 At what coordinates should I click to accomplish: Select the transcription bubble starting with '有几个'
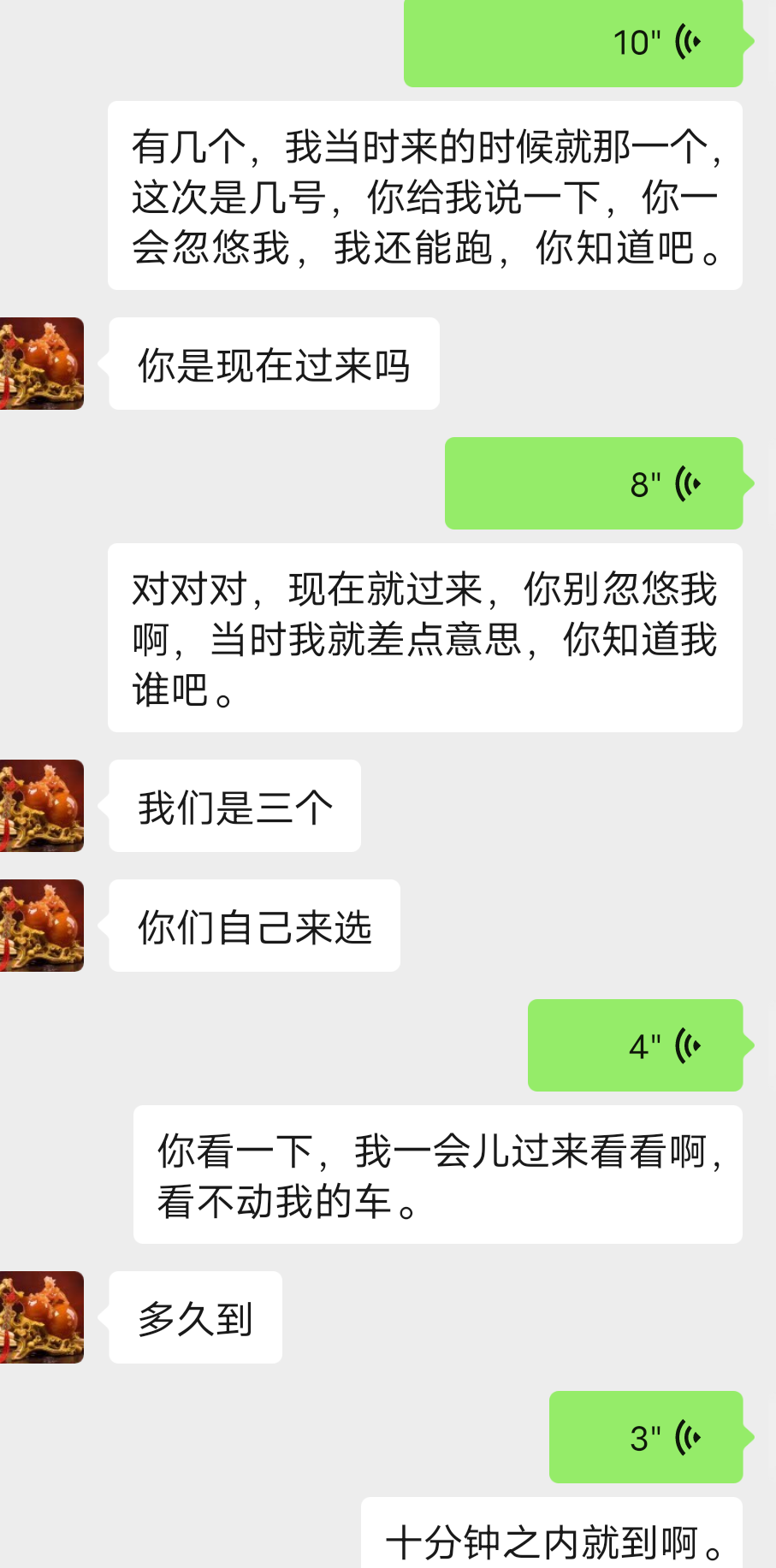coord(428,197)
